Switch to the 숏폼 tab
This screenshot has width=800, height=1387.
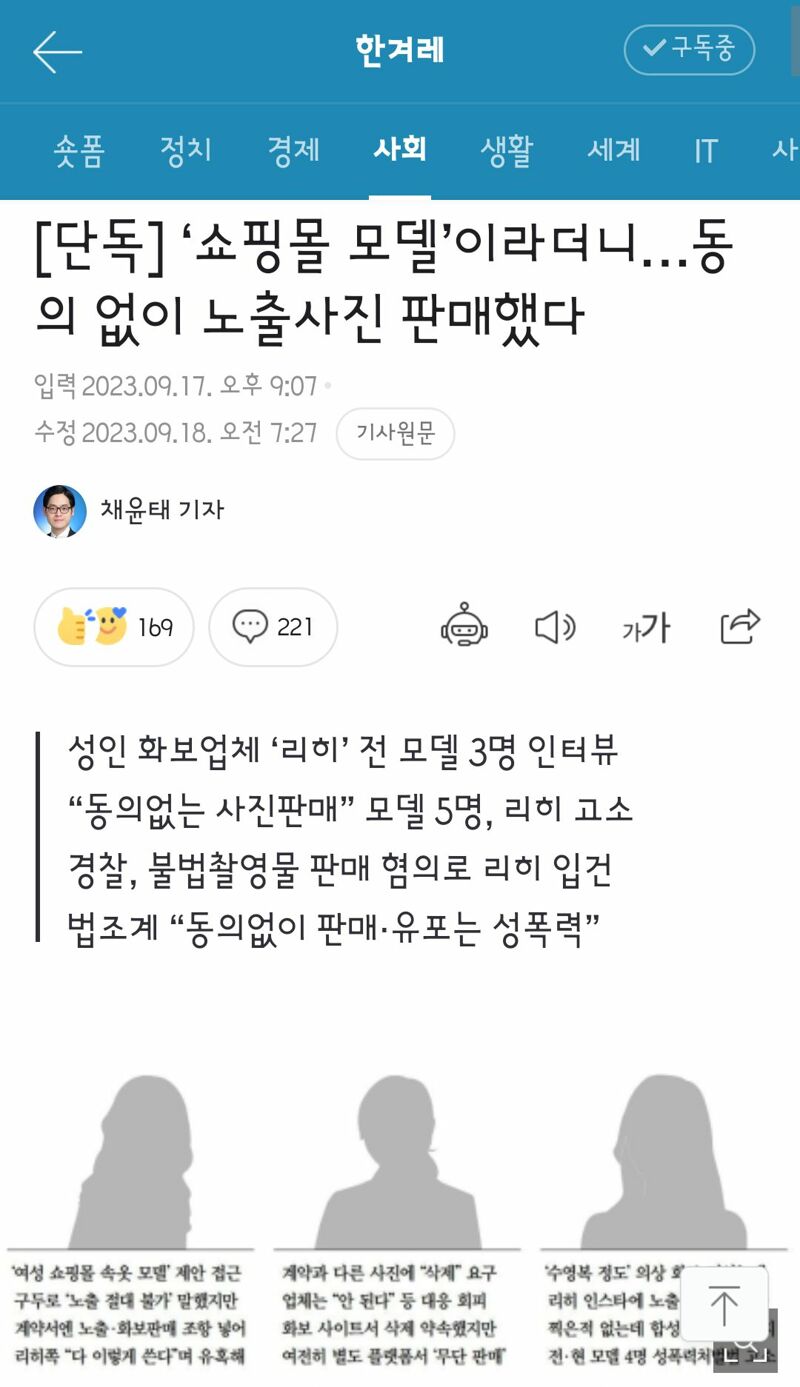coord(79,150)
